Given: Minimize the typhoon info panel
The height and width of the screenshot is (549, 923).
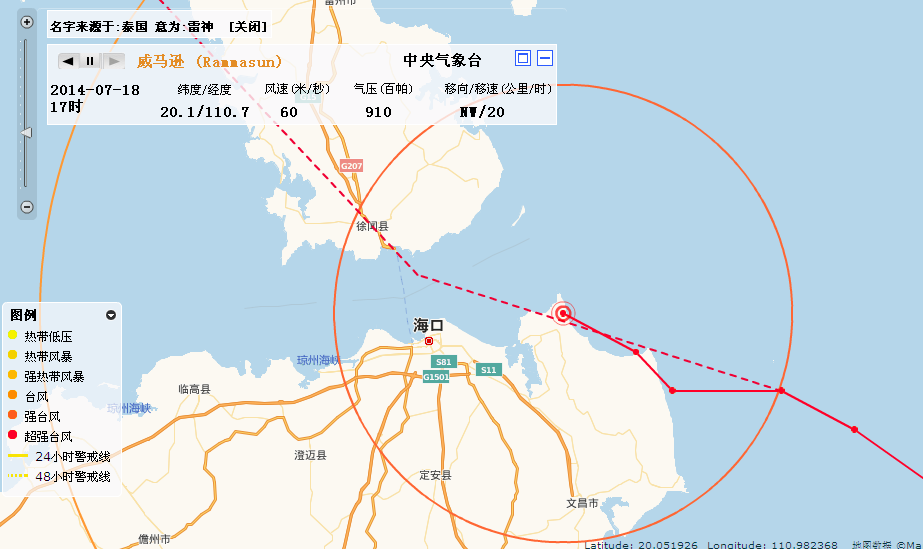Looking at the screenshot, I should (545, 58).
